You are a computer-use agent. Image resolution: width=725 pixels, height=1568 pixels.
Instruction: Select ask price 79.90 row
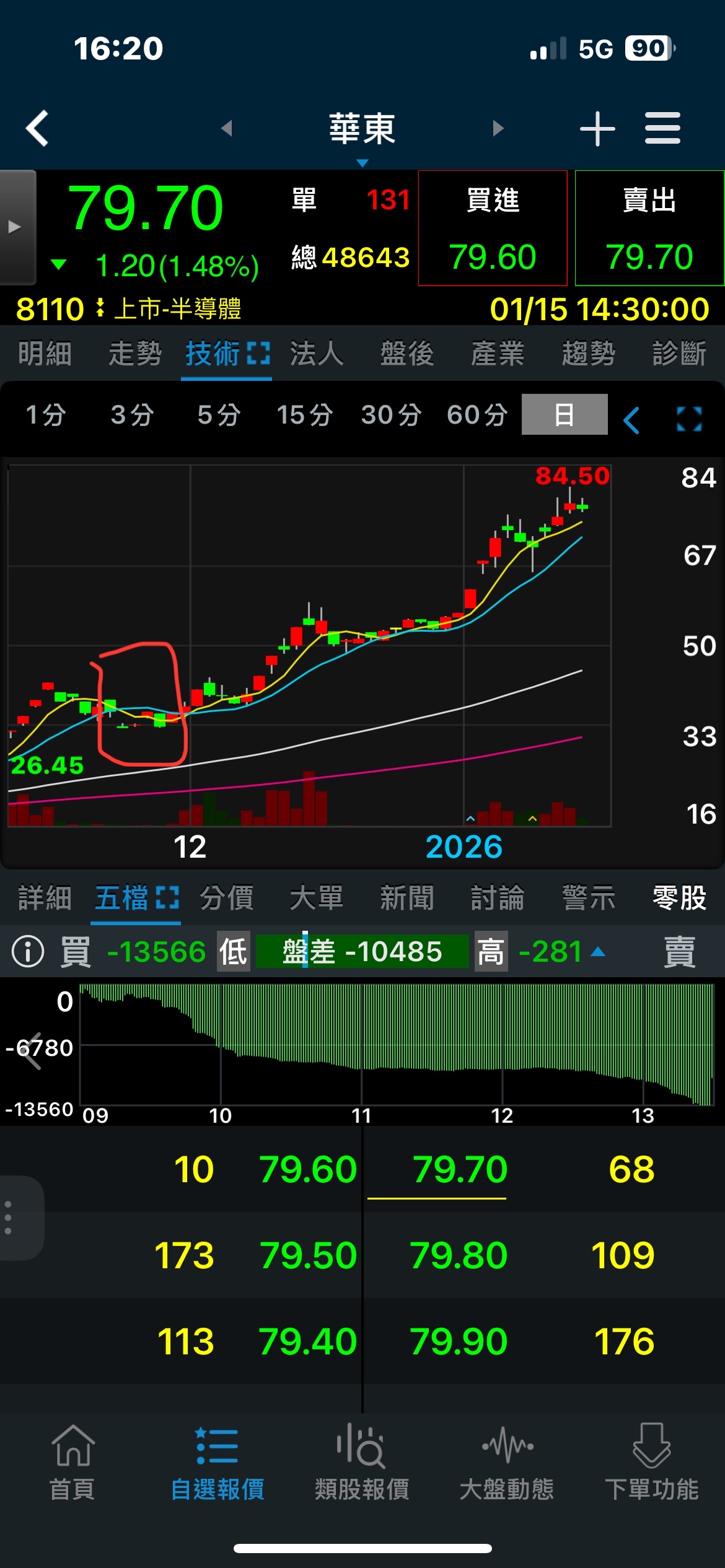pos(459,1341)
